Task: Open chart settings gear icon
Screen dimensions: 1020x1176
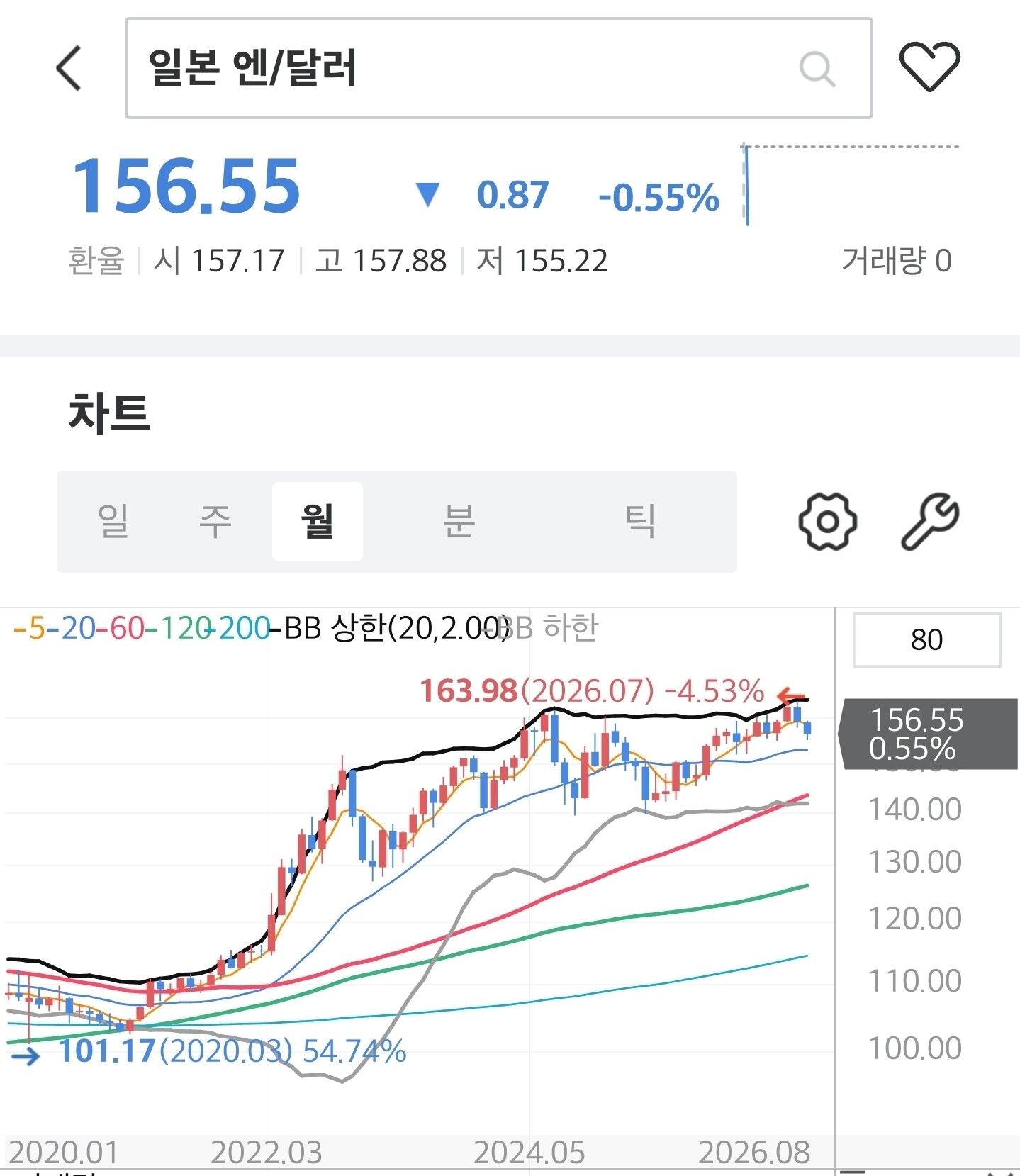Action: (827, 522)
